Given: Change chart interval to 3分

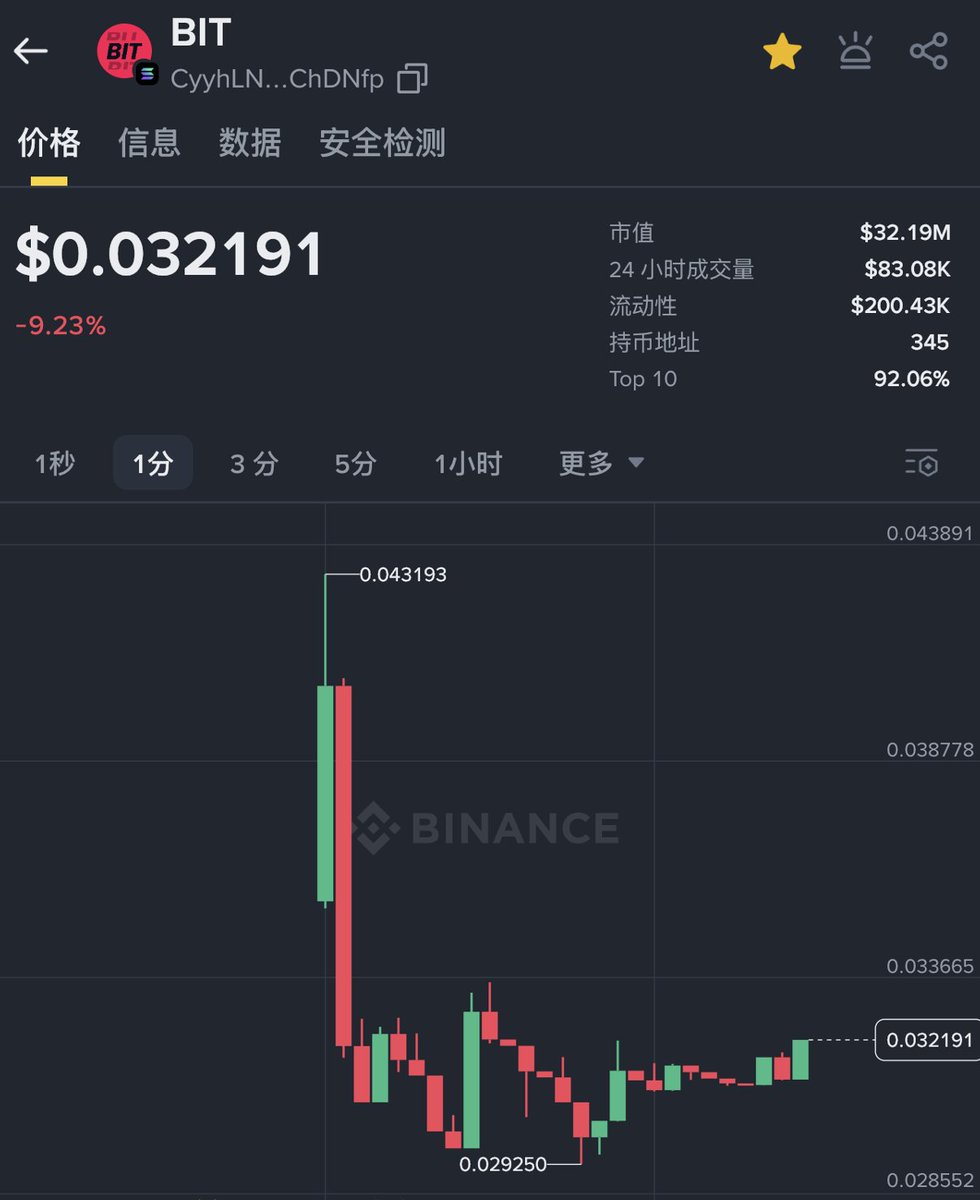Looking at the screenshot, I should coord(254,463).
